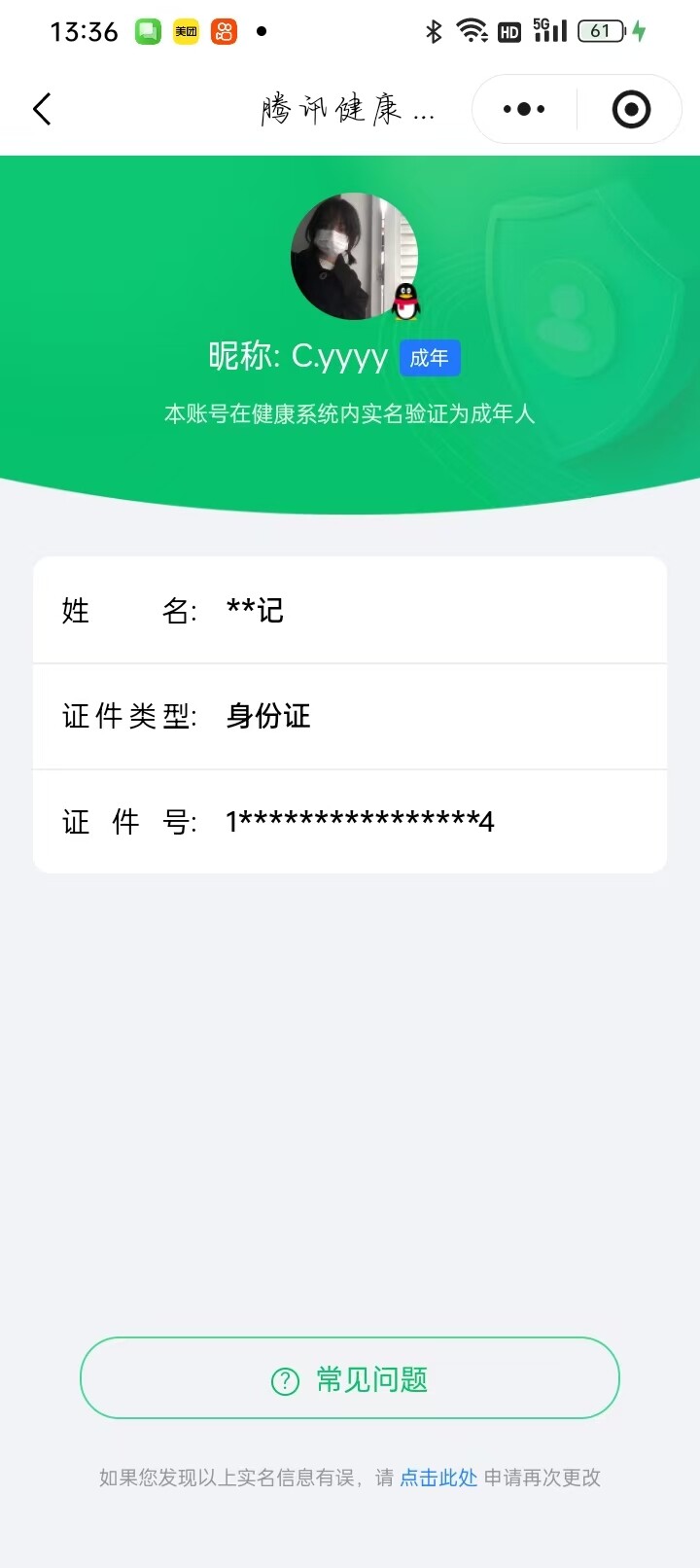The image size is (700, 1568).
Task: Open the 常见问题 button
Action: click(x=350, y=1378)
